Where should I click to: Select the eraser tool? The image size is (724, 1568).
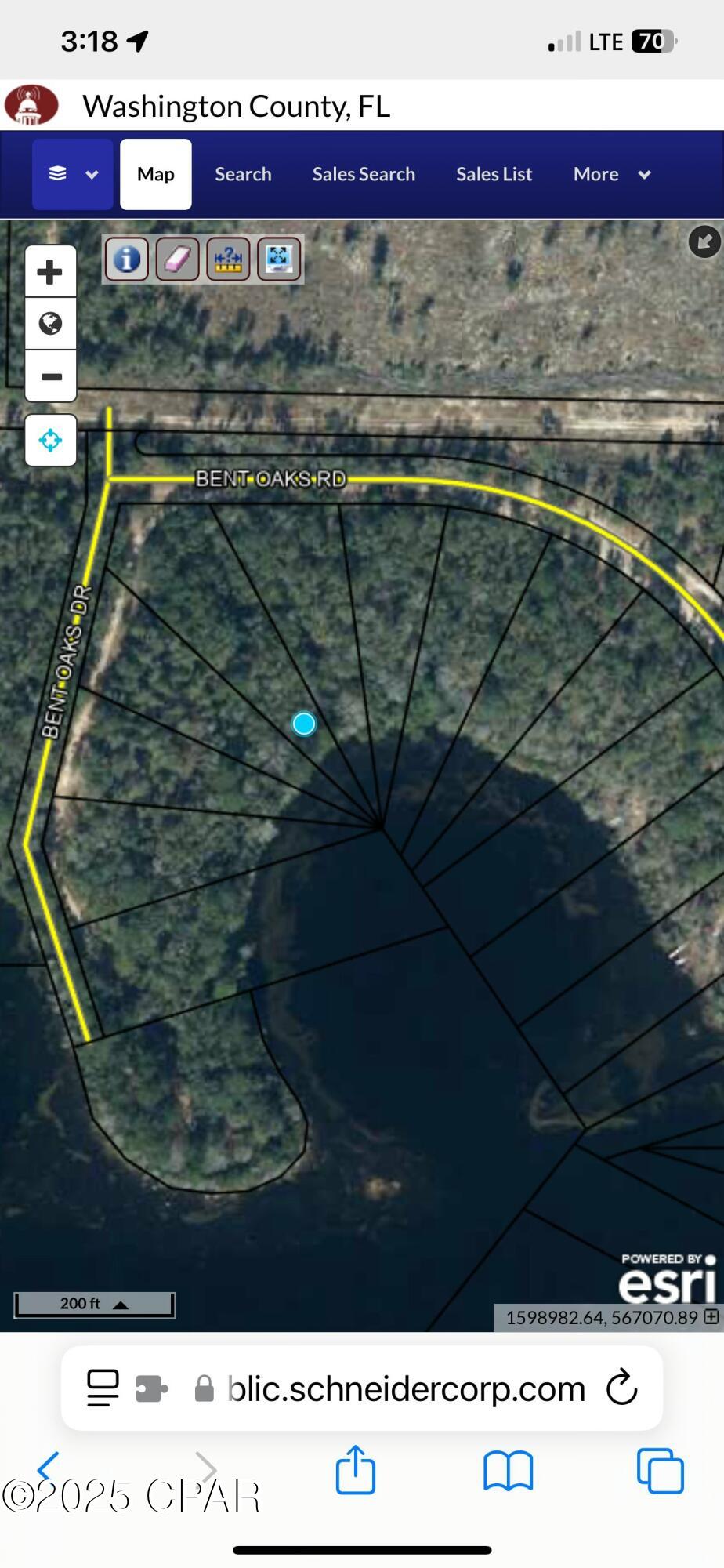click(x=177, y=259)
